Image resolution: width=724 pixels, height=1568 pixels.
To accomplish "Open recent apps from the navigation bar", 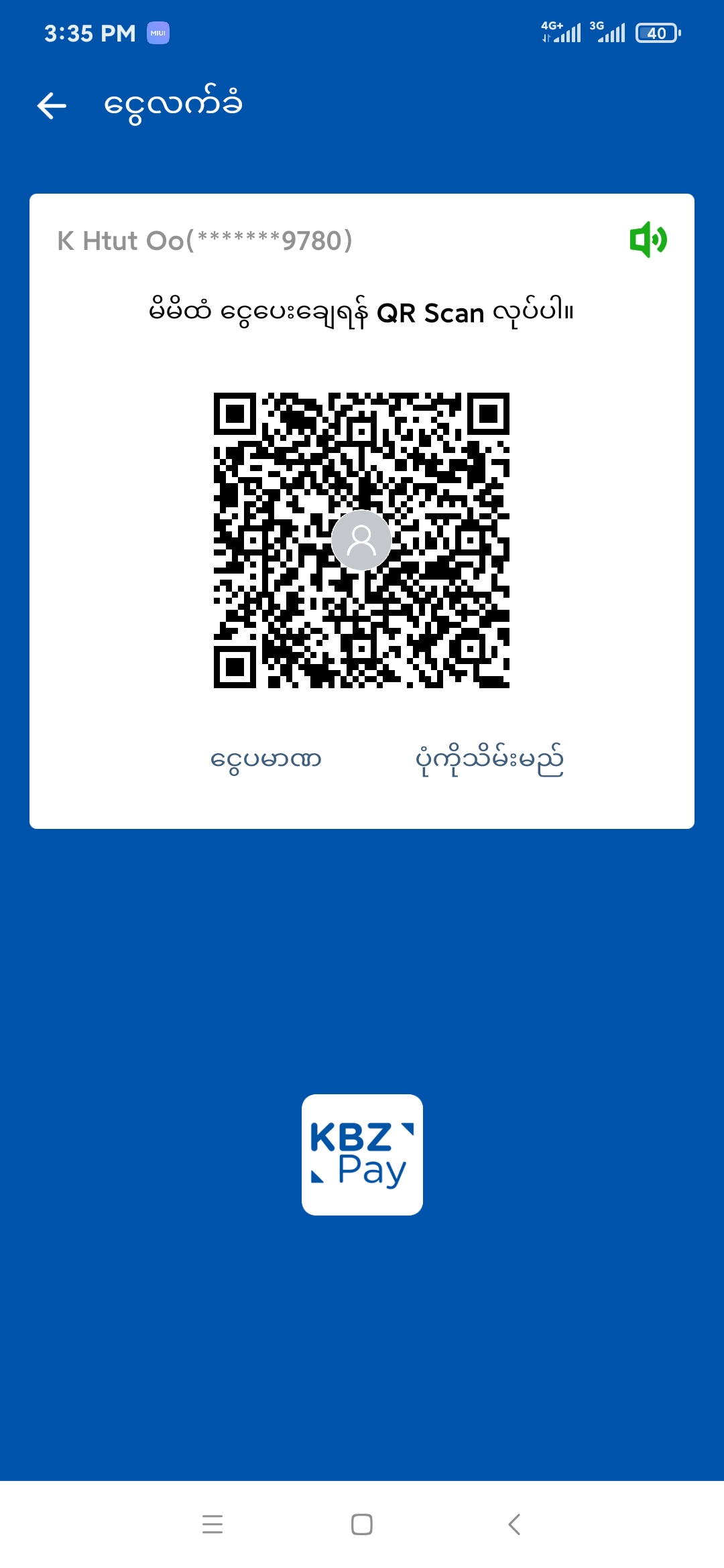I will [213, 1524].
